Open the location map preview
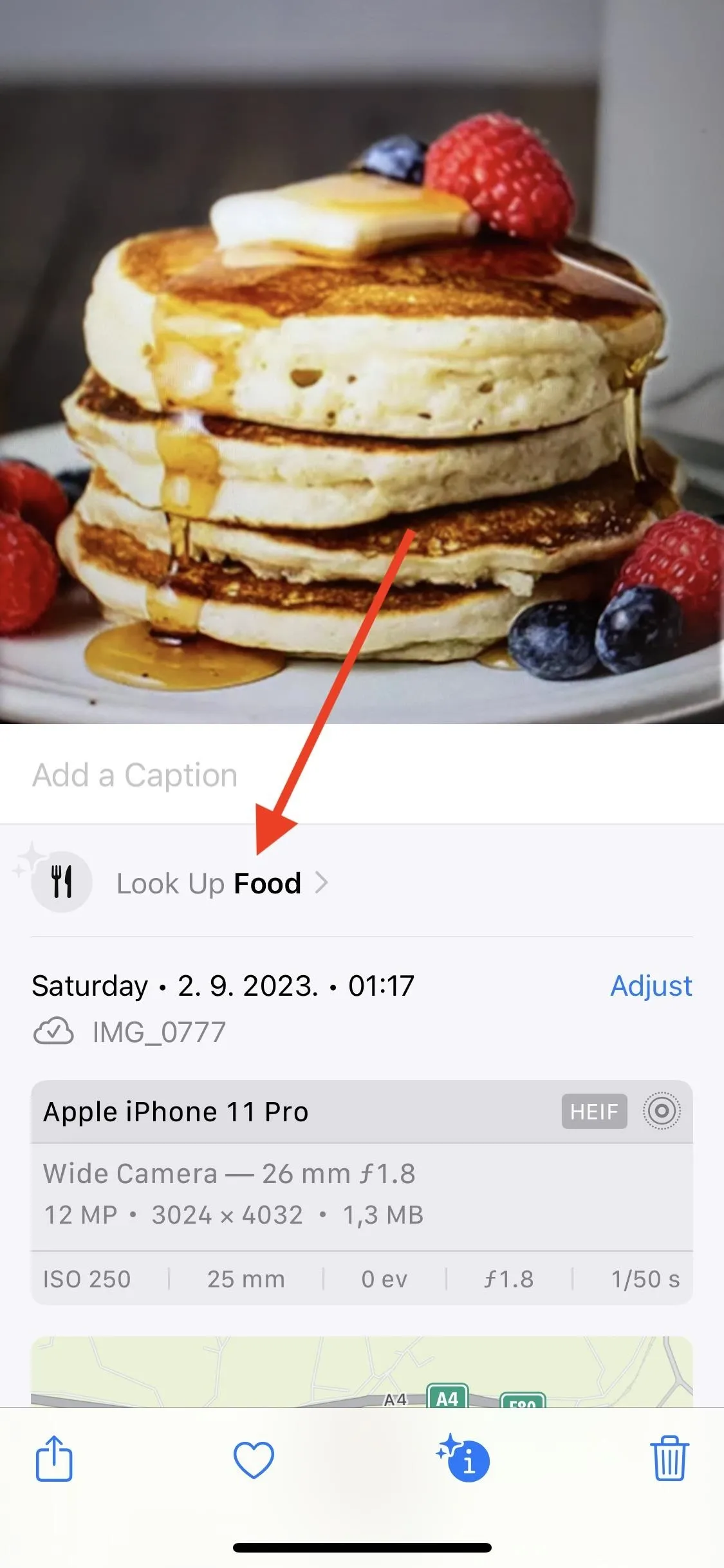The image size is (724, 1568). click(x=362, y=1371)
